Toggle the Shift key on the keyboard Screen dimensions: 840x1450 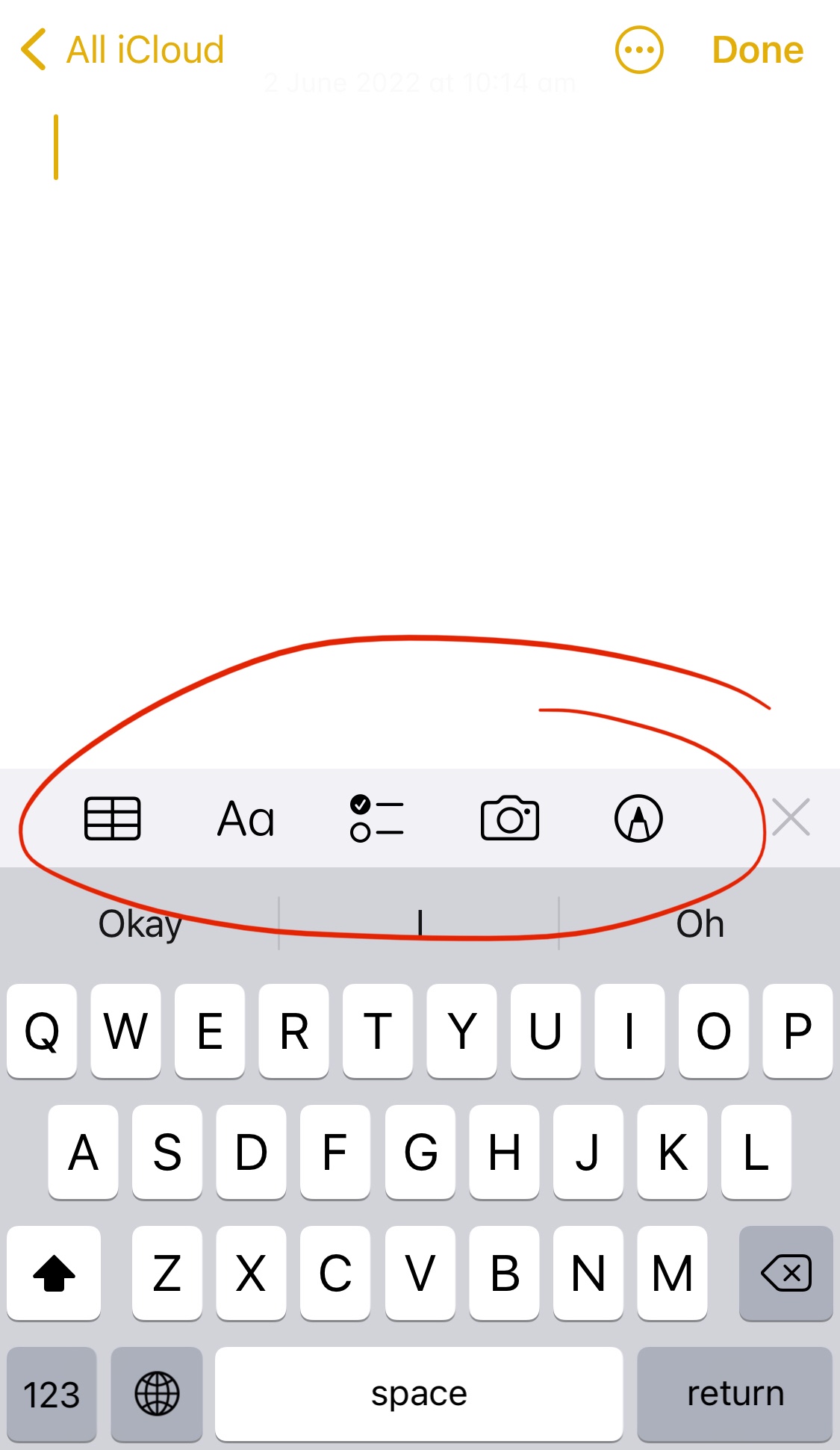(x=53, y=1274)
